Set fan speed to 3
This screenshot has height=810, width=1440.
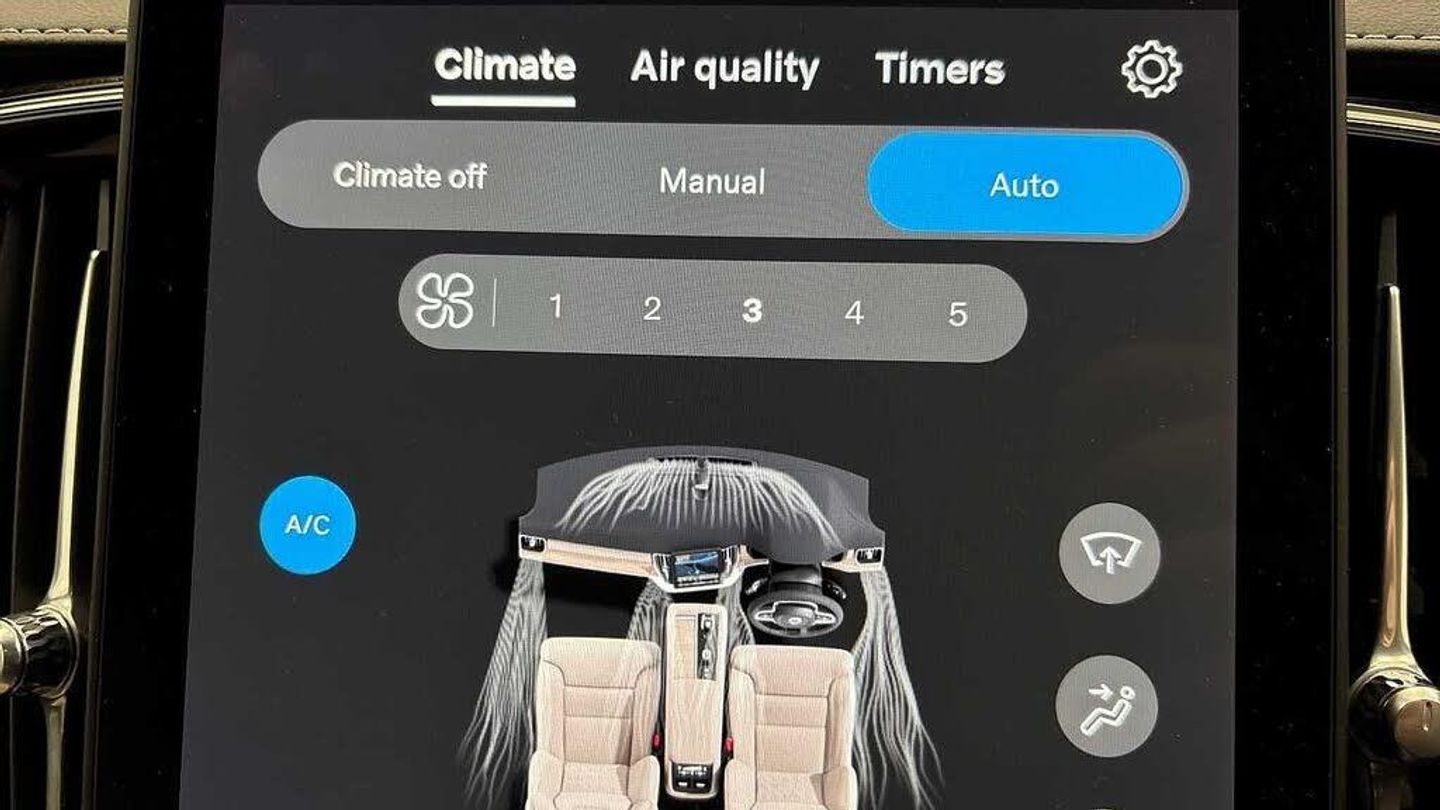pos(752,311)
